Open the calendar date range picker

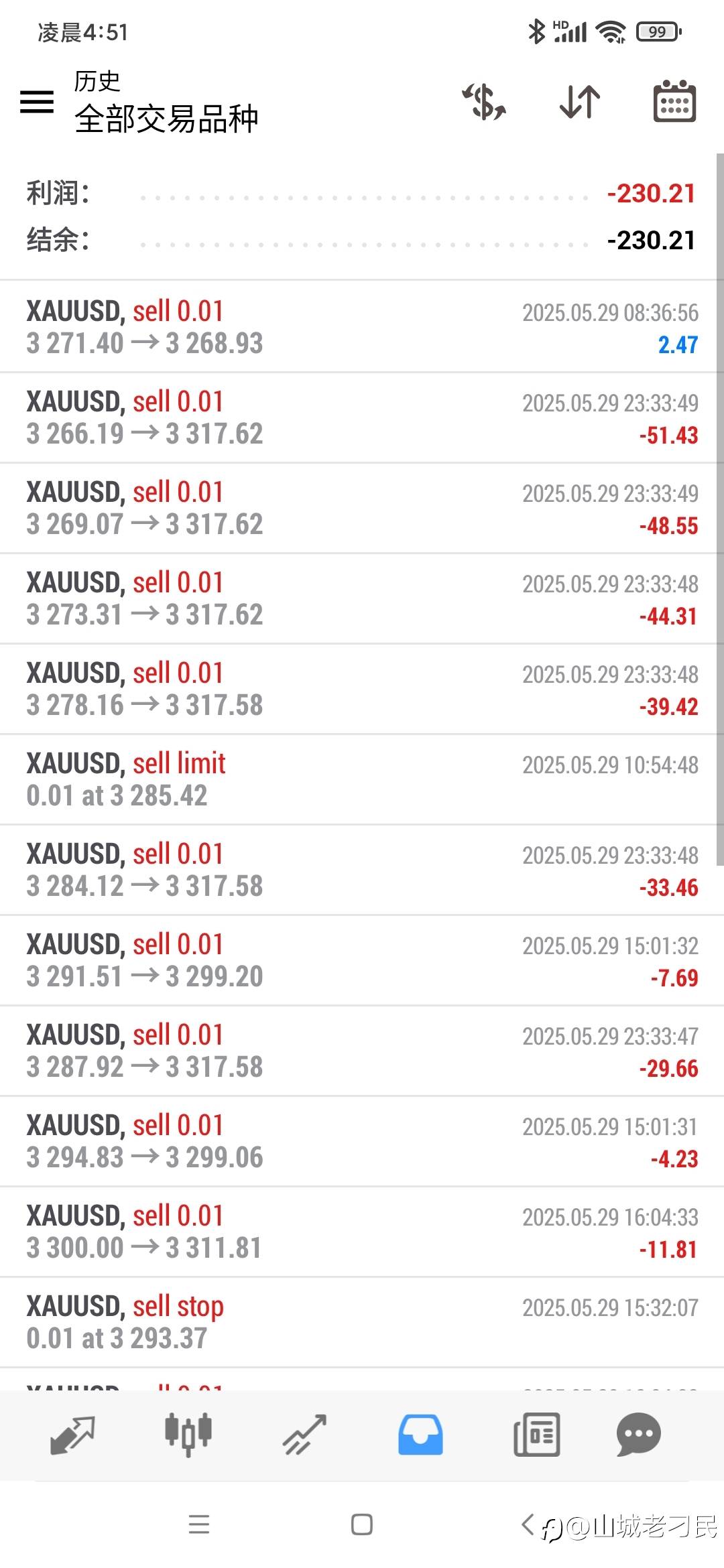click(x=674, y=102)
